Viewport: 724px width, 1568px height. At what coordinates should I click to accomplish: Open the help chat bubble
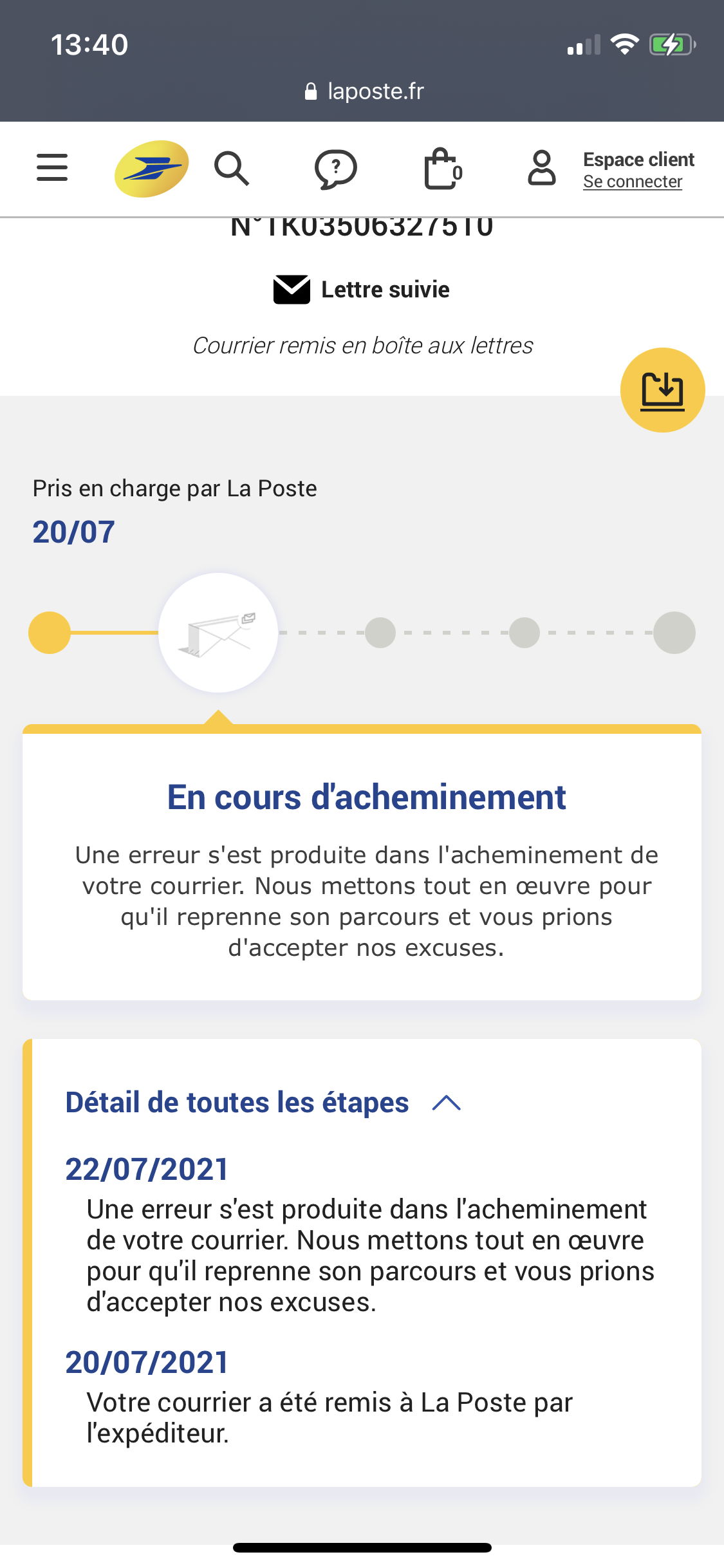click(336, 169)
